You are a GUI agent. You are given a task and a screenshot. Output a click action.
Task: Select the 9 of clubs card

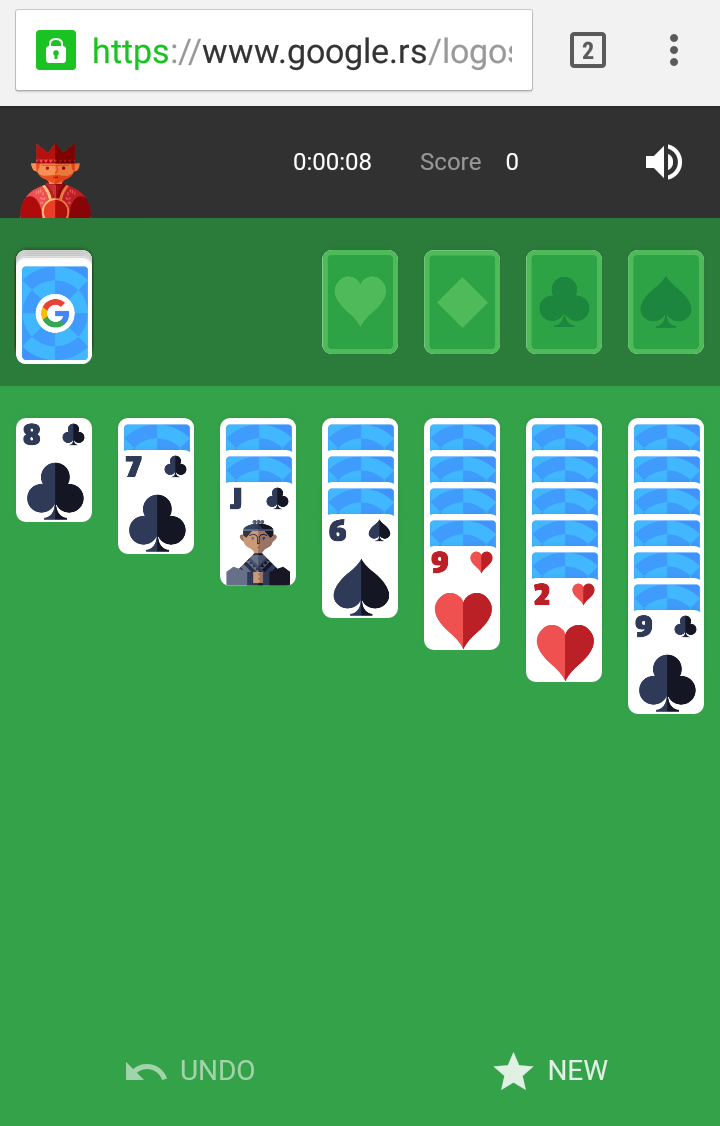tap(666, 664)
